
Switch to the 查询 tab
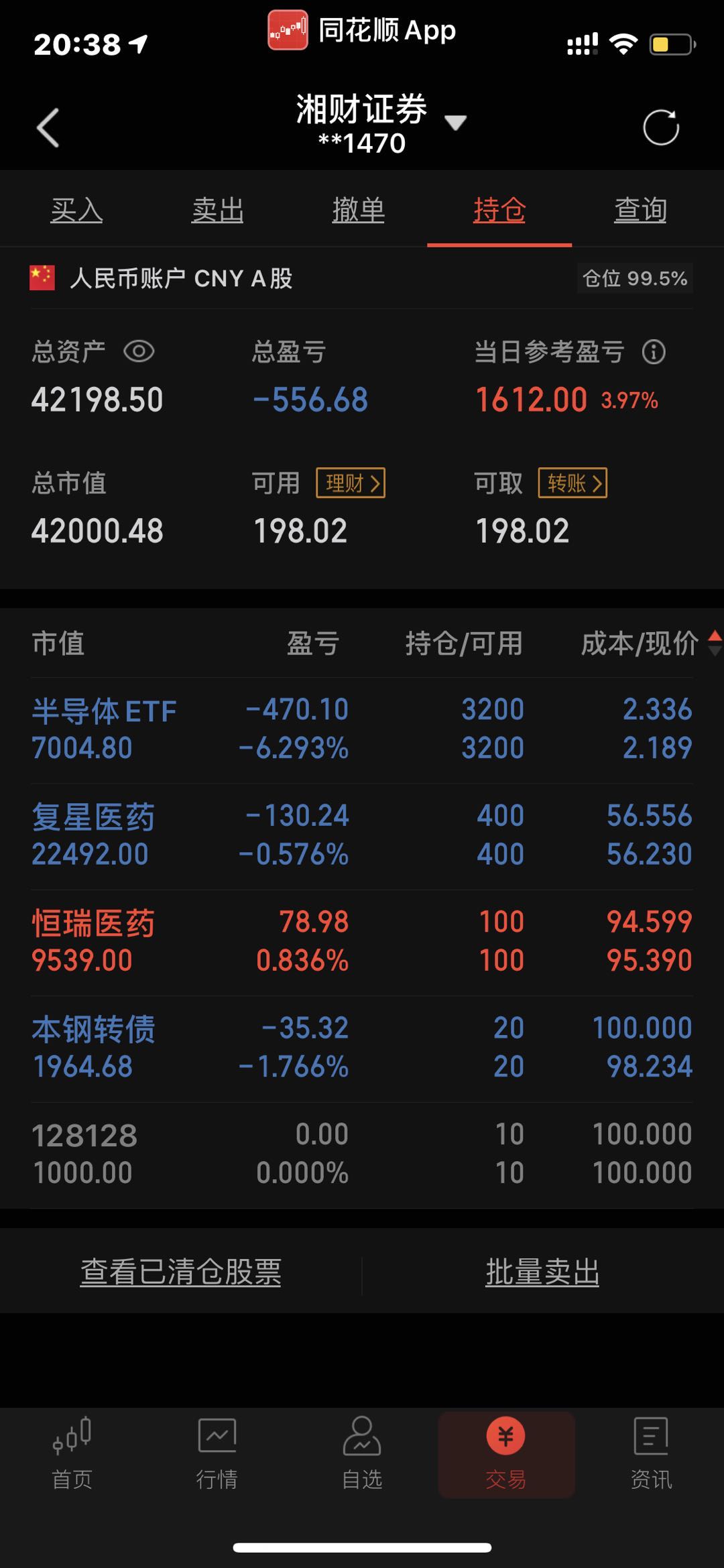coord(640,208)
